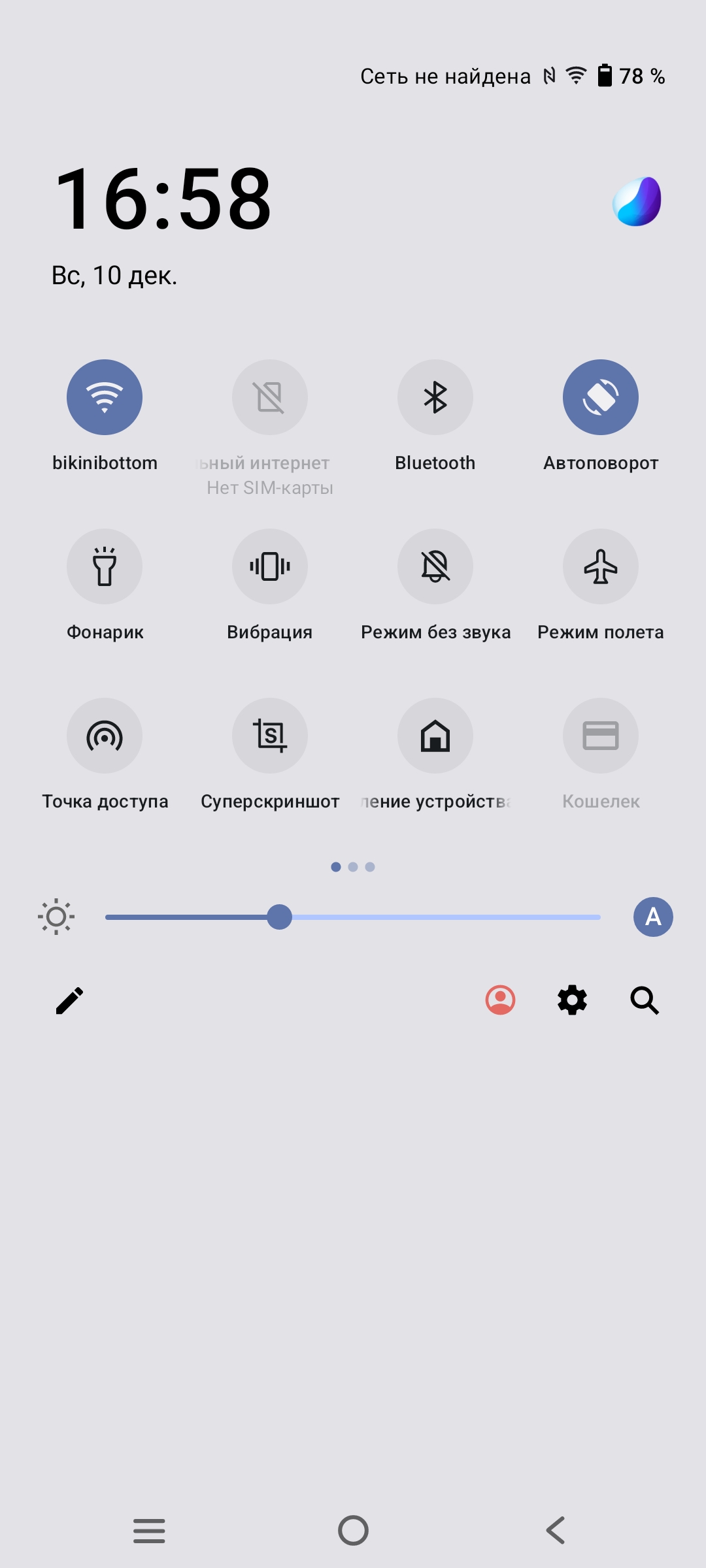Open the search magnifier
Screen dimensions: 706x1568
[x=645, y=1000]
